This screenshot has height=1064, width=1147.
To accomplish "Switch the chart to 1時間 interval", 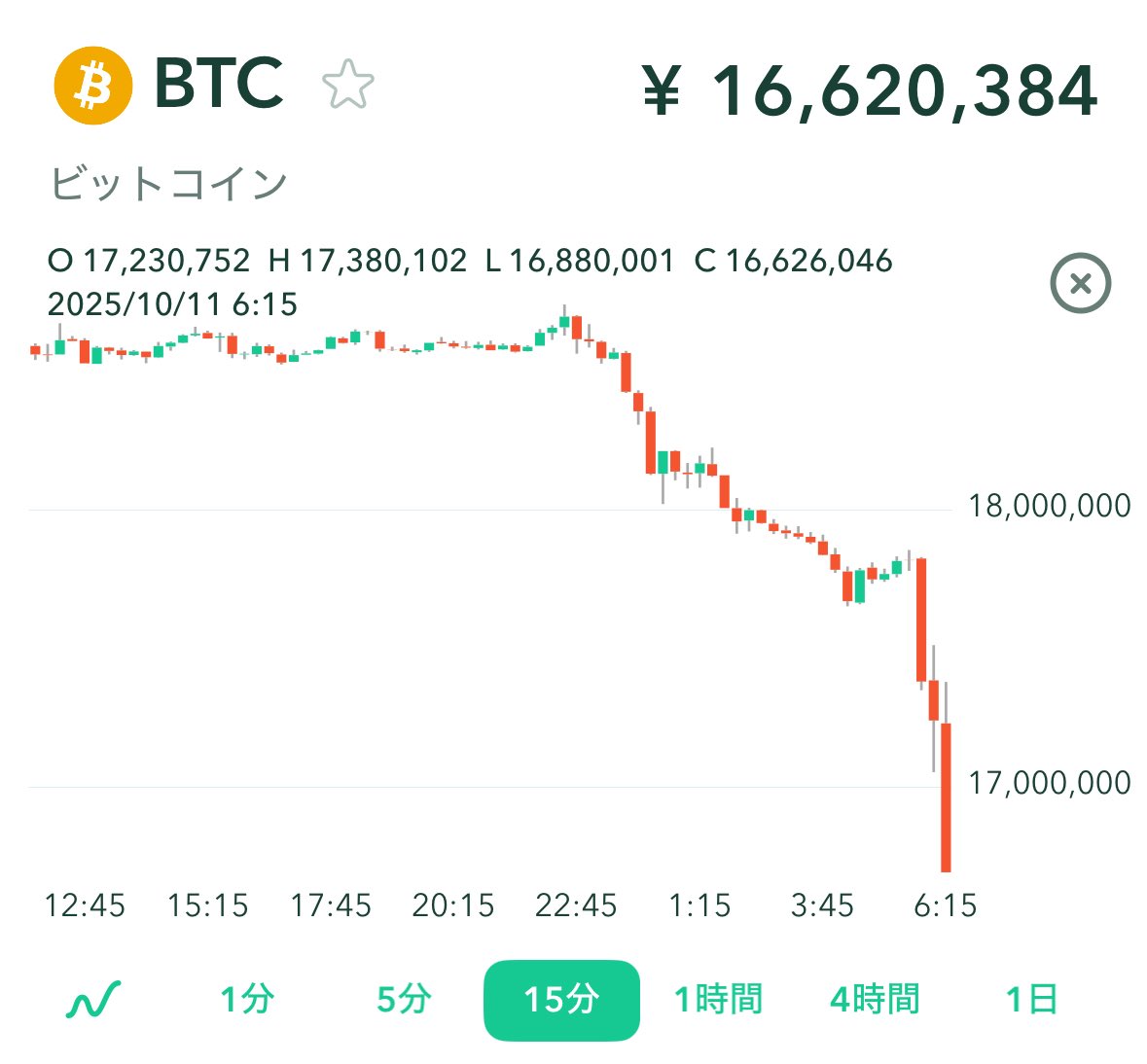I will (718, 1000).
